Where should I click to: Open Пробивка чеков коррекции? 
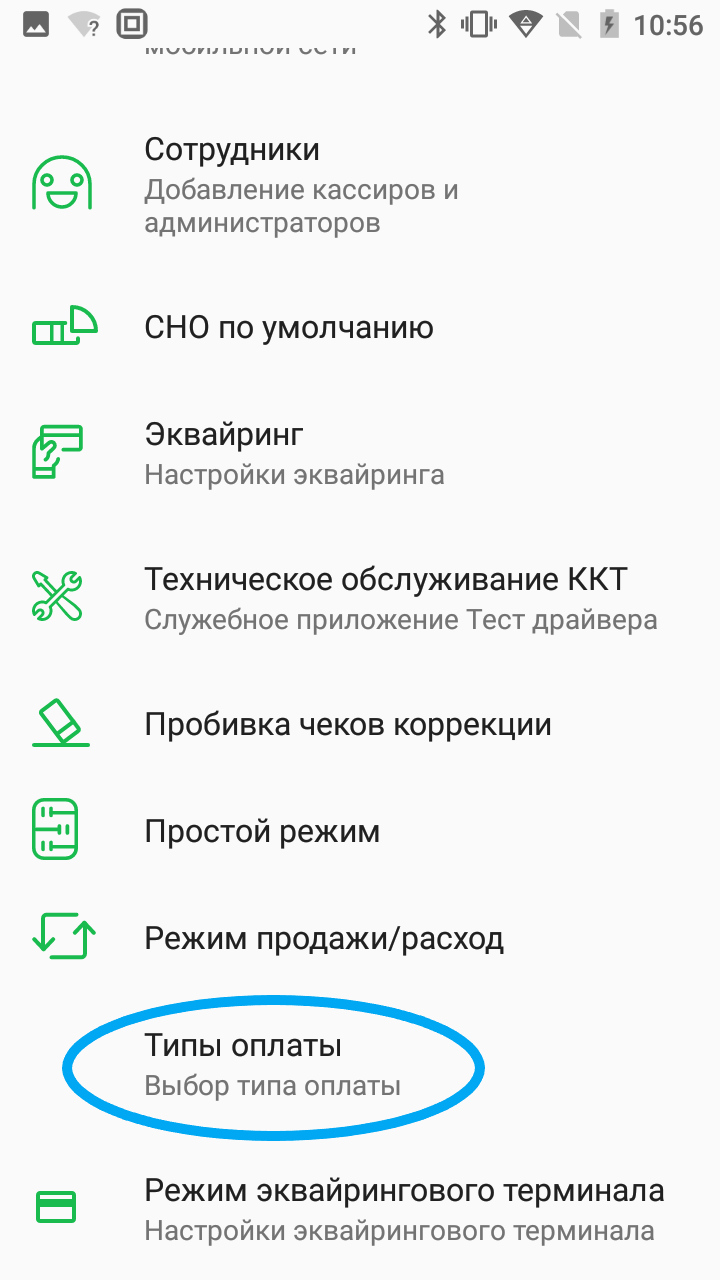pyautogui.click(x=360, y=724)
